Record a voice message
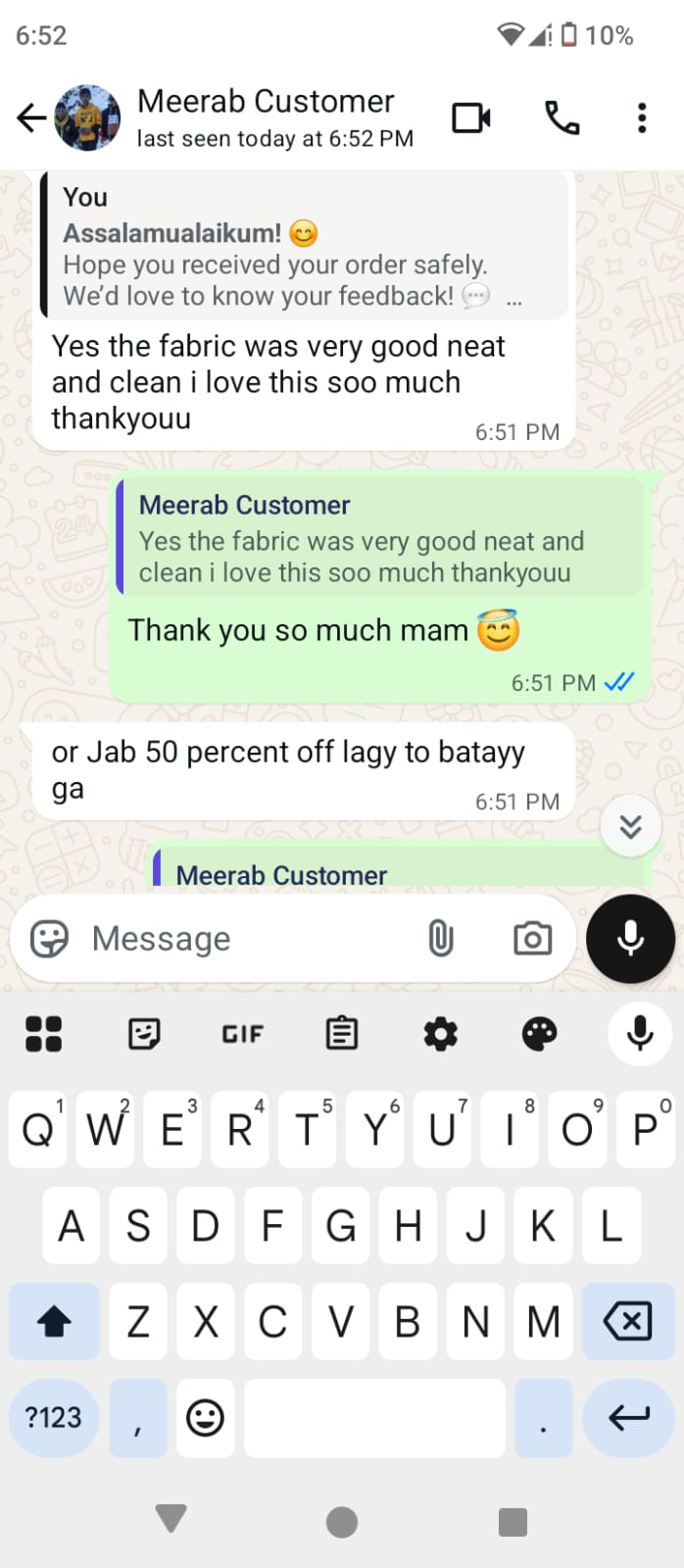Screen dimensions: 684x1568 (x=630, y=939)
